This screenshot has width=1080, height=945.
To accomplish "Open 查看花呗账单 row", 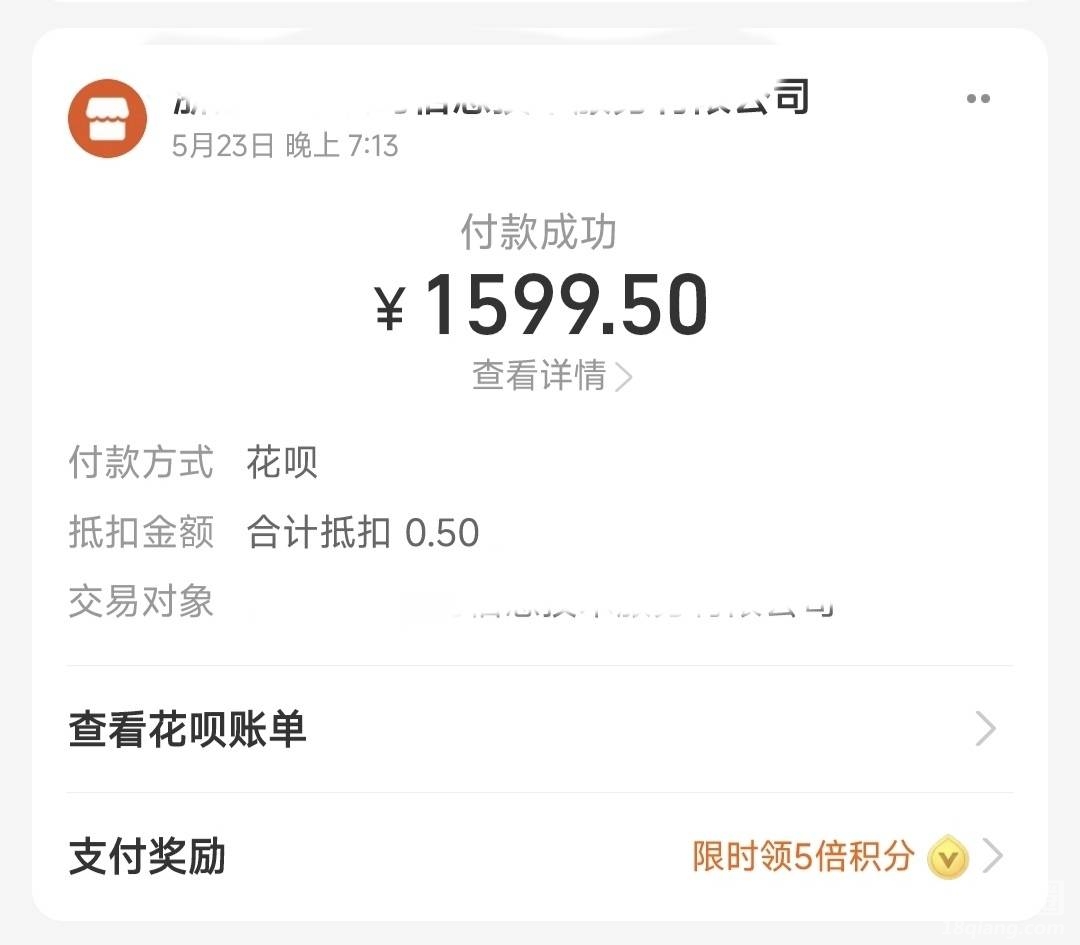I will click(x=540, y=729).
